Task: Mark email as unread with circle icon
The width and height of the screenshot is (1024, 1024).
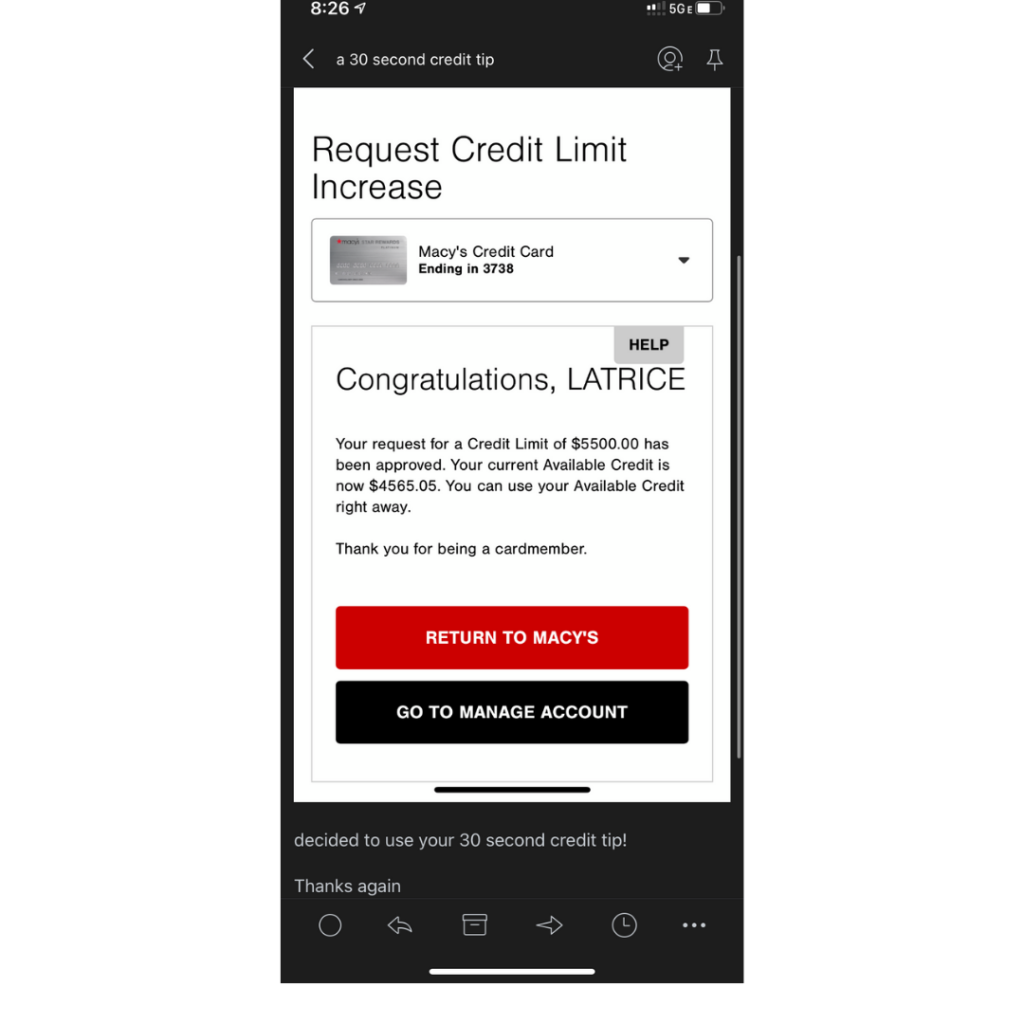Action: click(330, 925)
